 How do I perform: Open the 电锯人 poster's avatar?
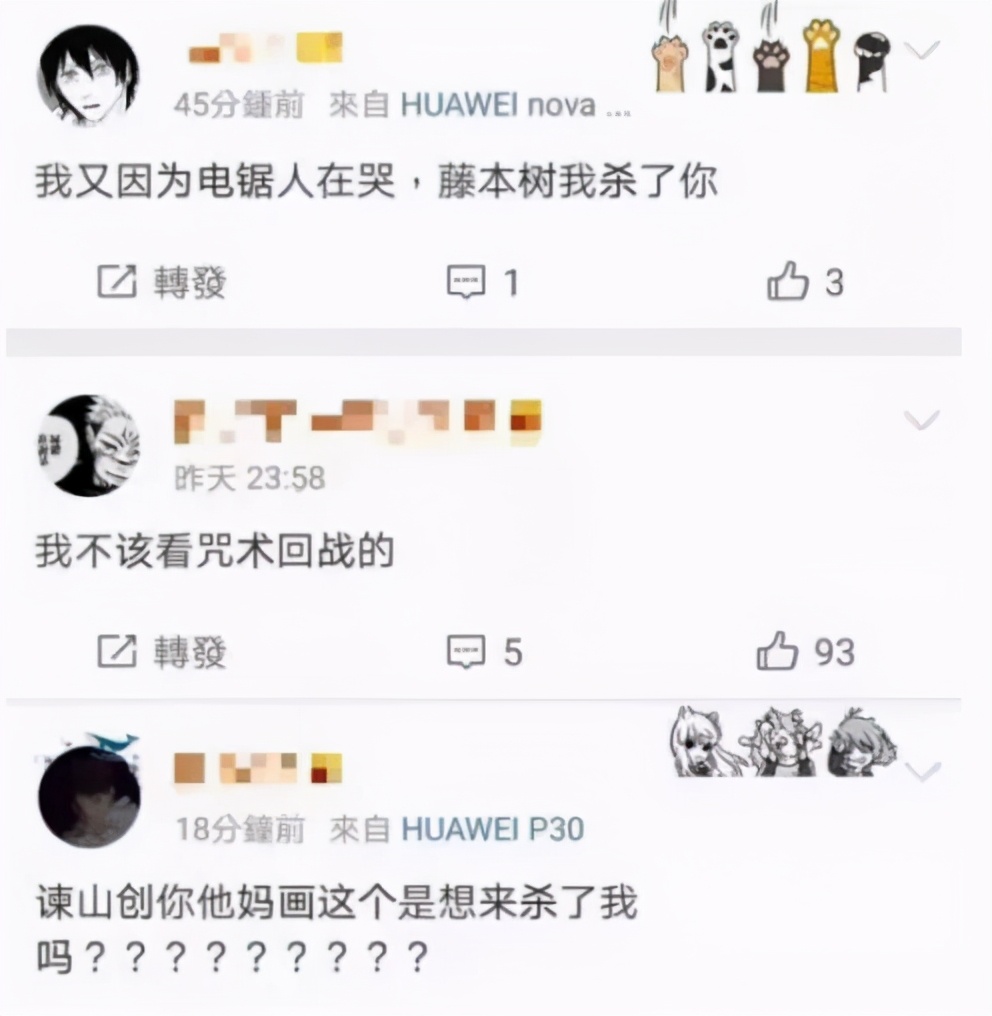pos(88,76)
